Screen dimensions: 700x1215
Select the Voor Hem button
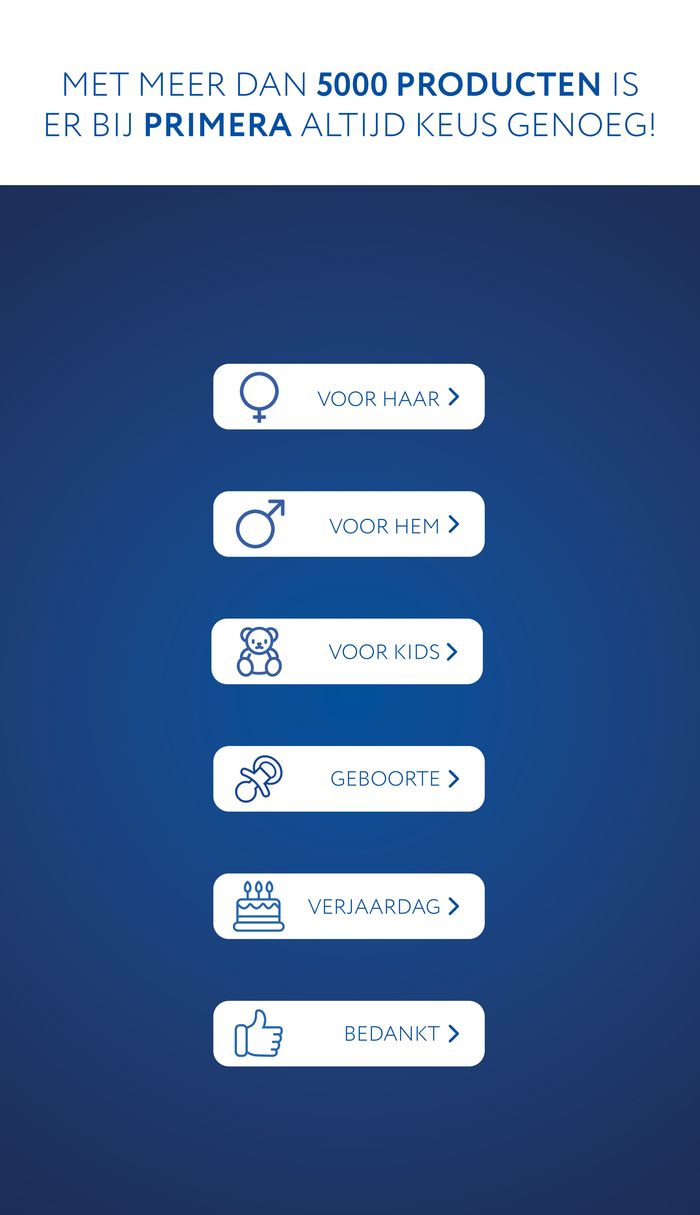click(x=348, y=524)
